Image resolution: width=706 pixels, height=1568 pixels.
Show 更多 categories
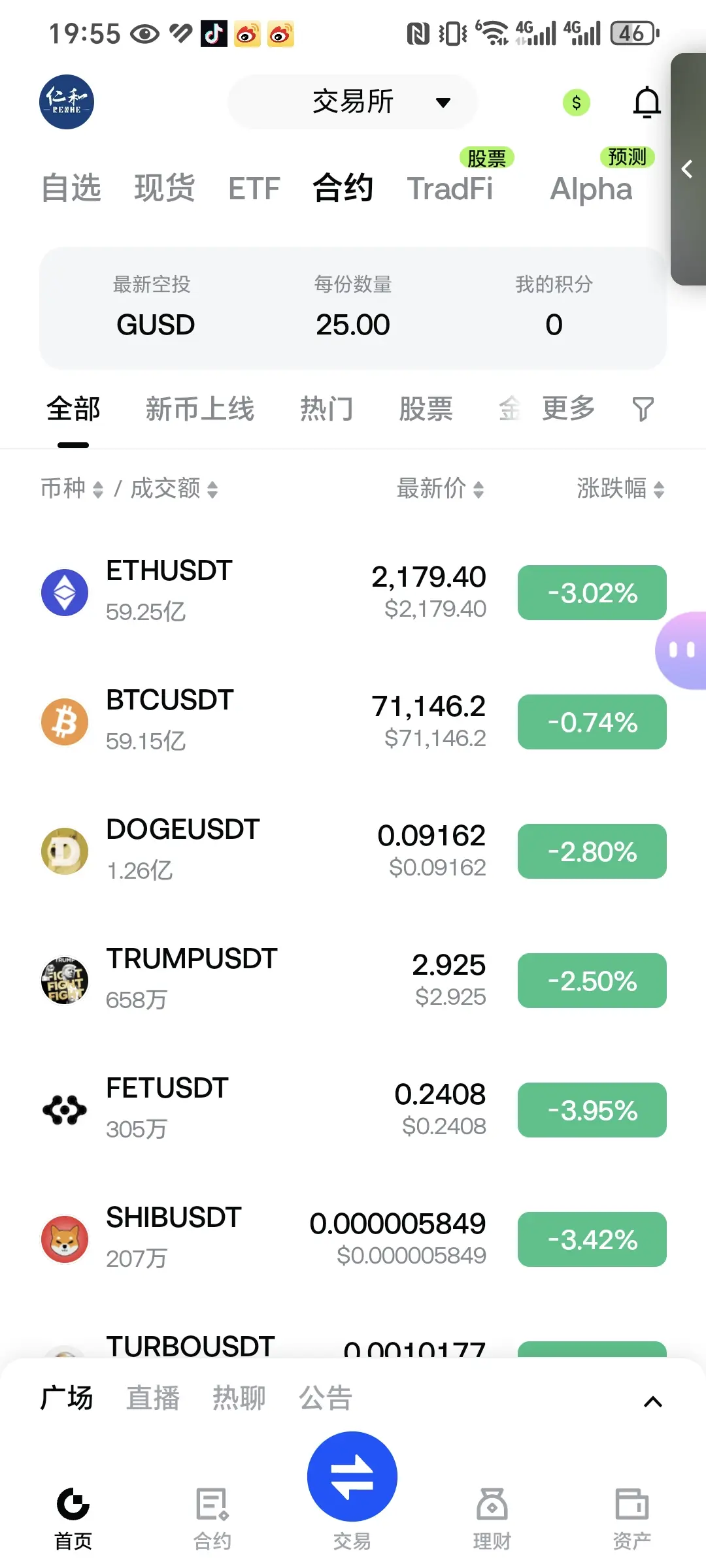(x=568, y=410)
